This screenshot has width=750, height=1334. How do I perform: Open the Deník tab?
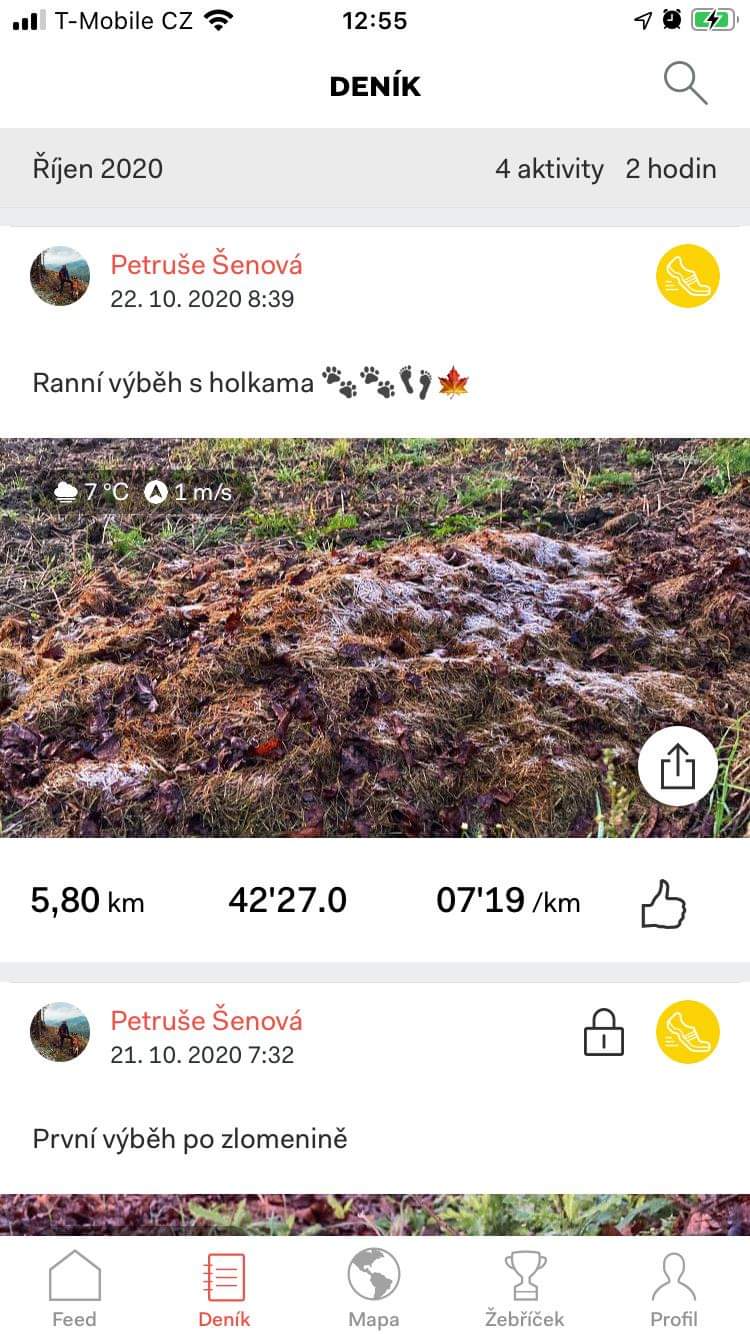point(224,1288)
